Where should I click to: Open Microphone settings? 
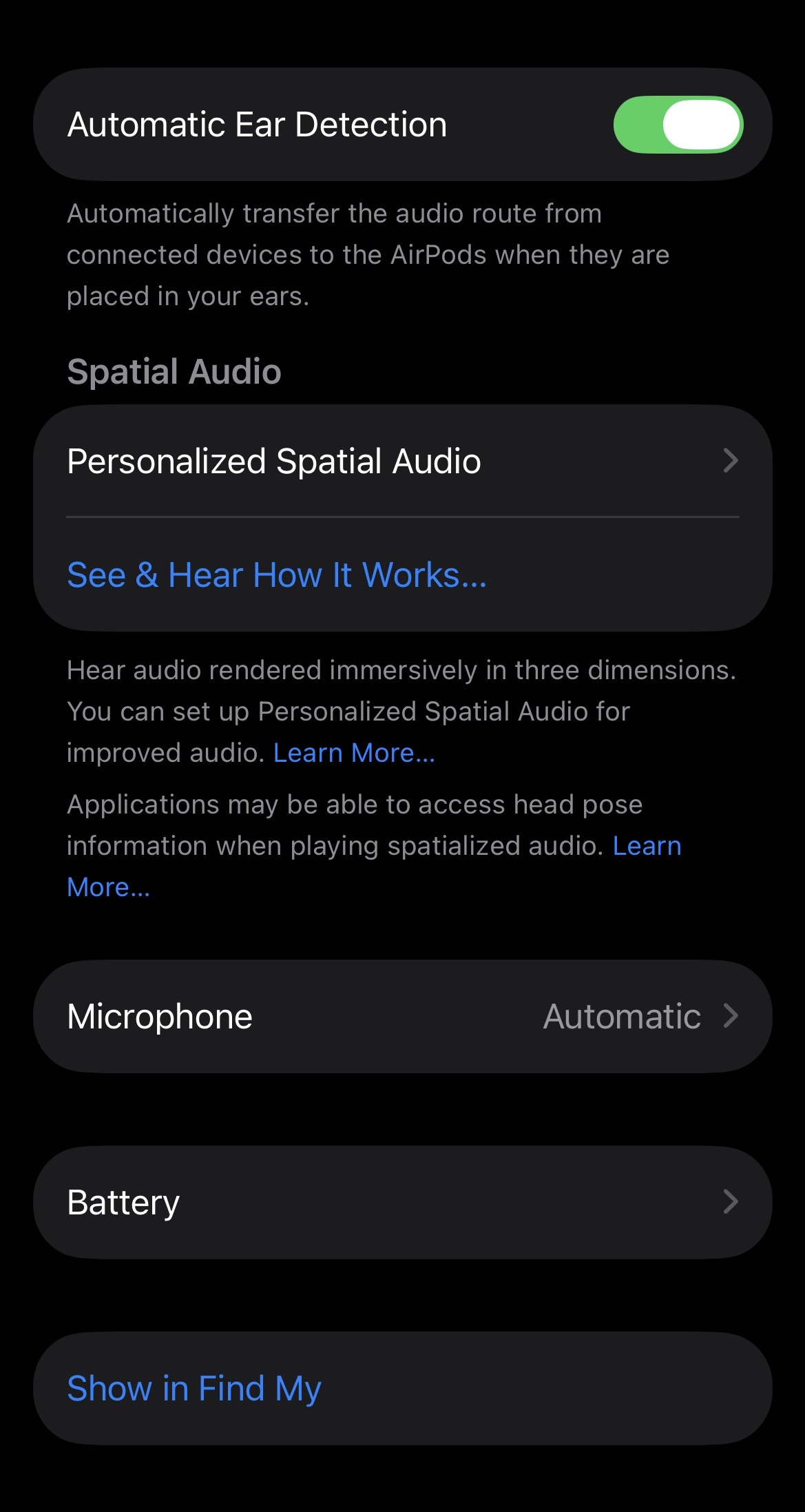402,1016
